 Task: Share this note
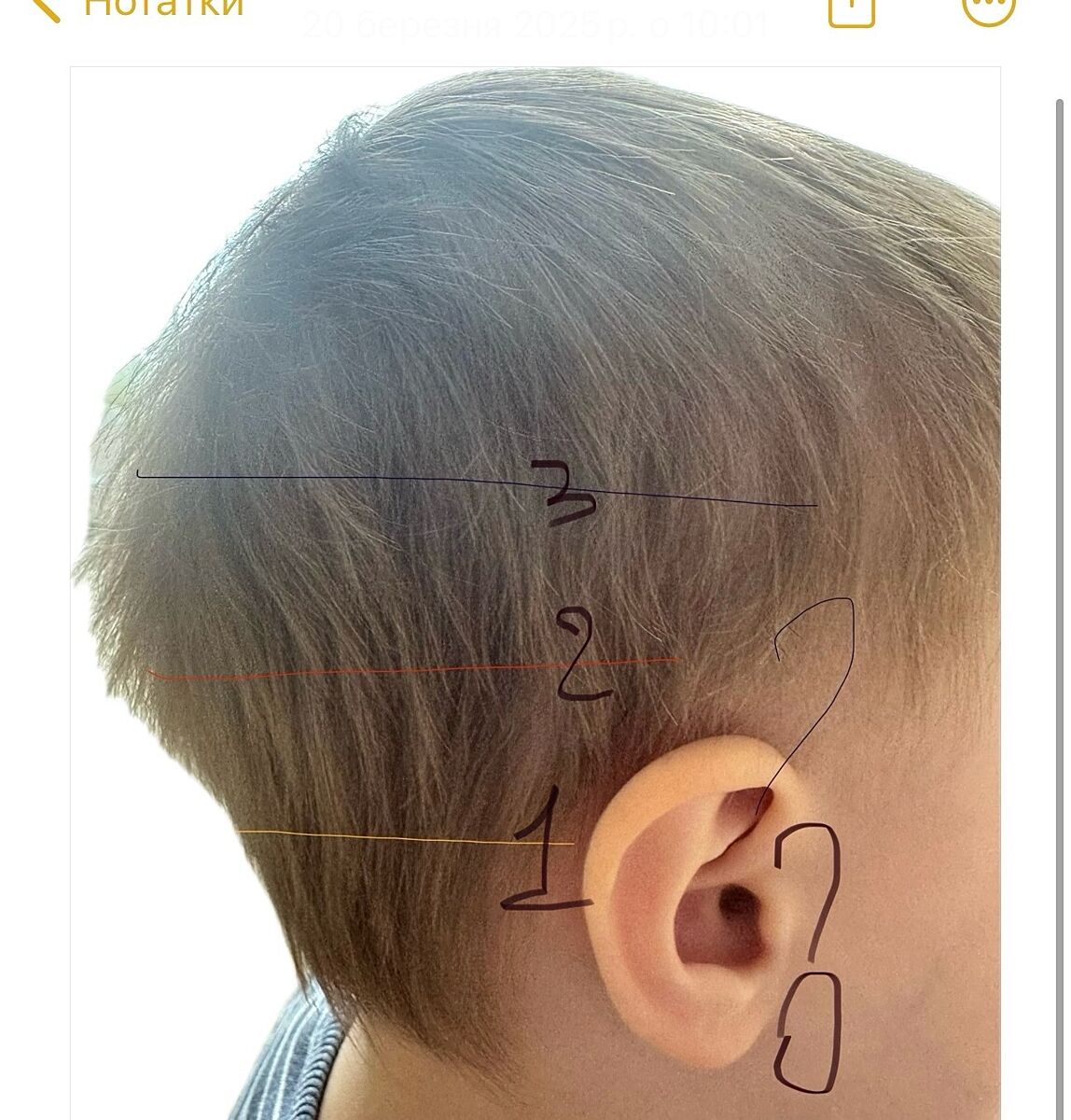[851, 9]
